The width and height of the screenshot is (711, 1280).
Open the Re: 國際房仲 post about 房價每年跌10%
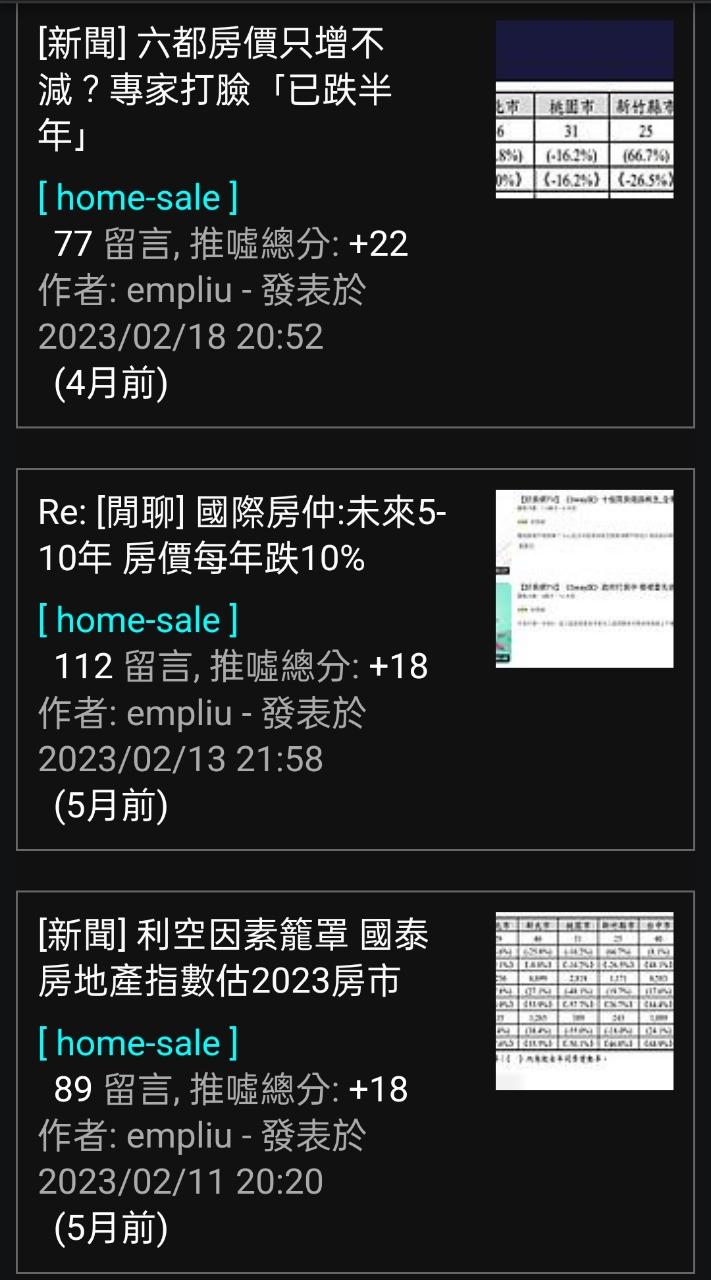coord(242,536)
